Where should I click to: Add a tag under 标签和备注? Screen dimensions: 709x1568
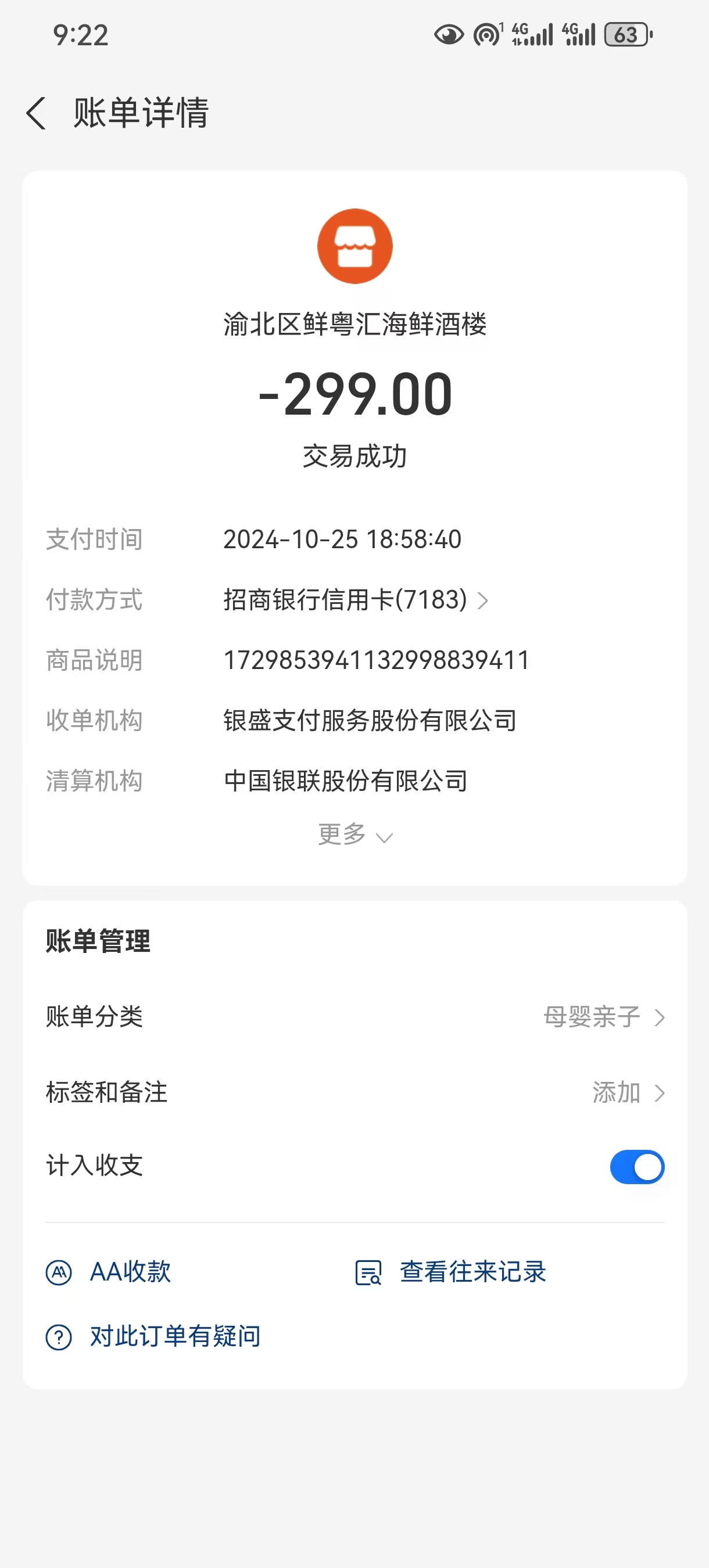(628, 1093)
